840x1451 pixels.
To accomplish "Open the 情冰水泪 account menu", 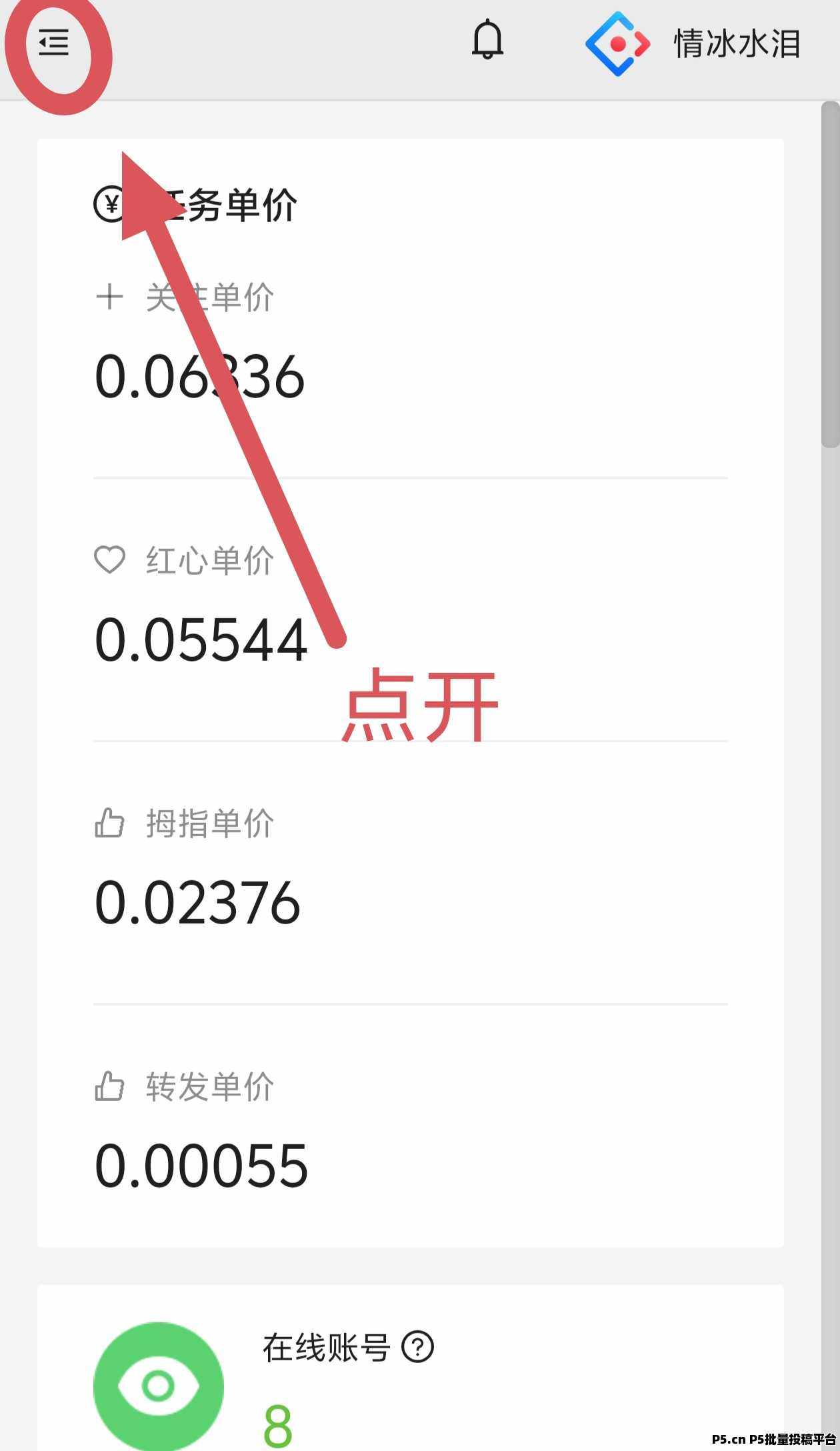I will click(693, 44).
